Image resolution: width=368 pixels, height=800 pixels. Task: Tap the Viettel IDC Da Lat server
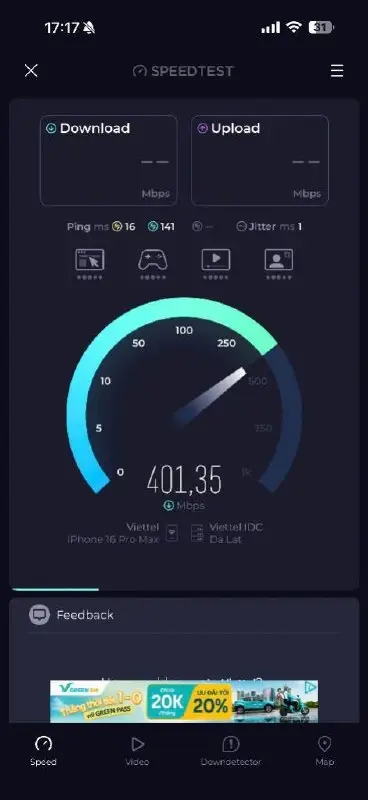coord(228,533)
